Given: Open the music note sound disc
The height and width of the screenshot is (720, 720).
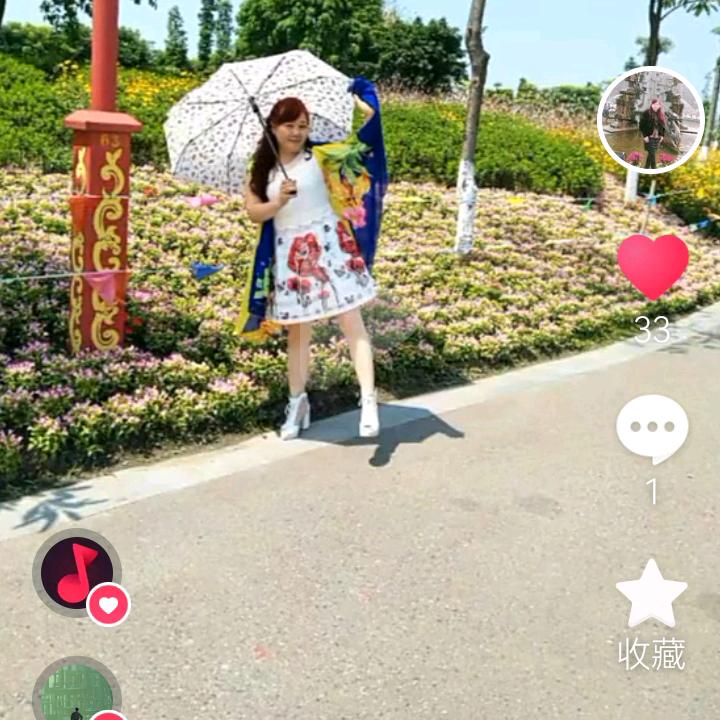Looking at the screenshot, I should coord(76,573).
